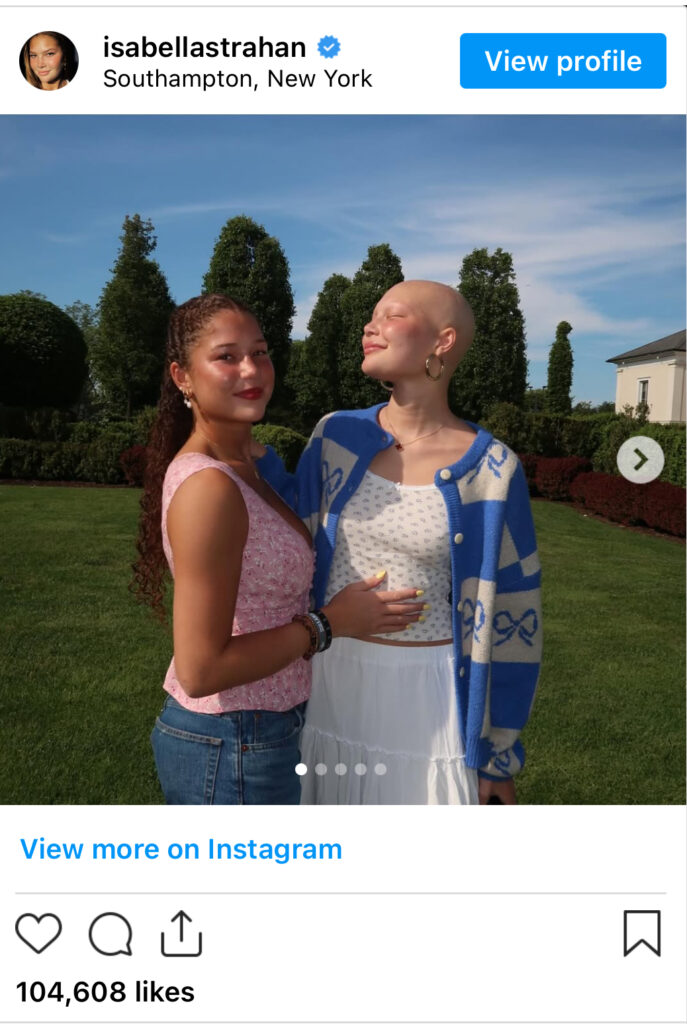The image size is (687, 1024).
Task: Open isabellastrahan's profile picture
Action: click(x=49, y=61)
